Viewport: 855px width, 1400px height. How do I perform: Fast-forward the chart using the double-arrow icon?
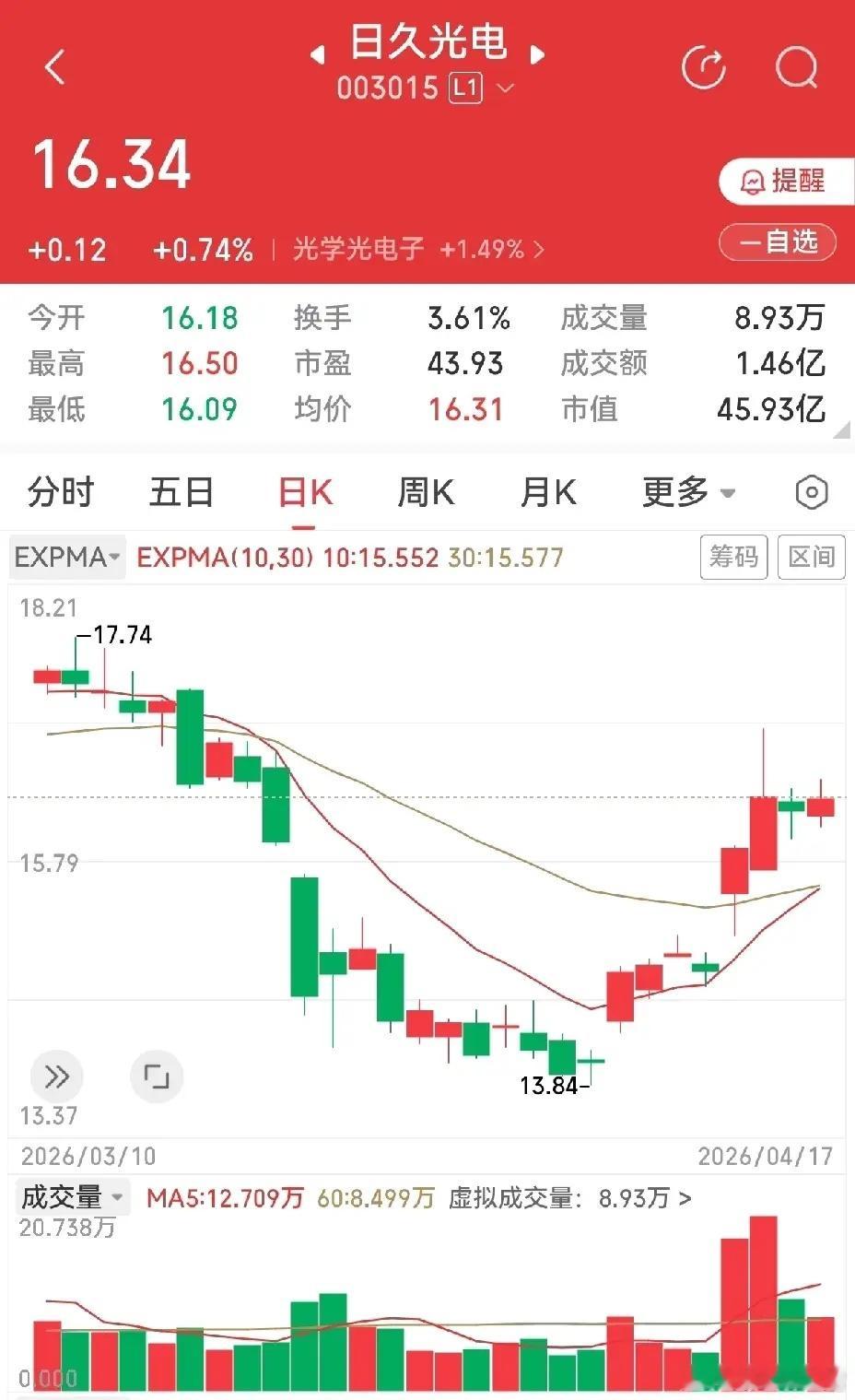click(x=57, y=1076)
